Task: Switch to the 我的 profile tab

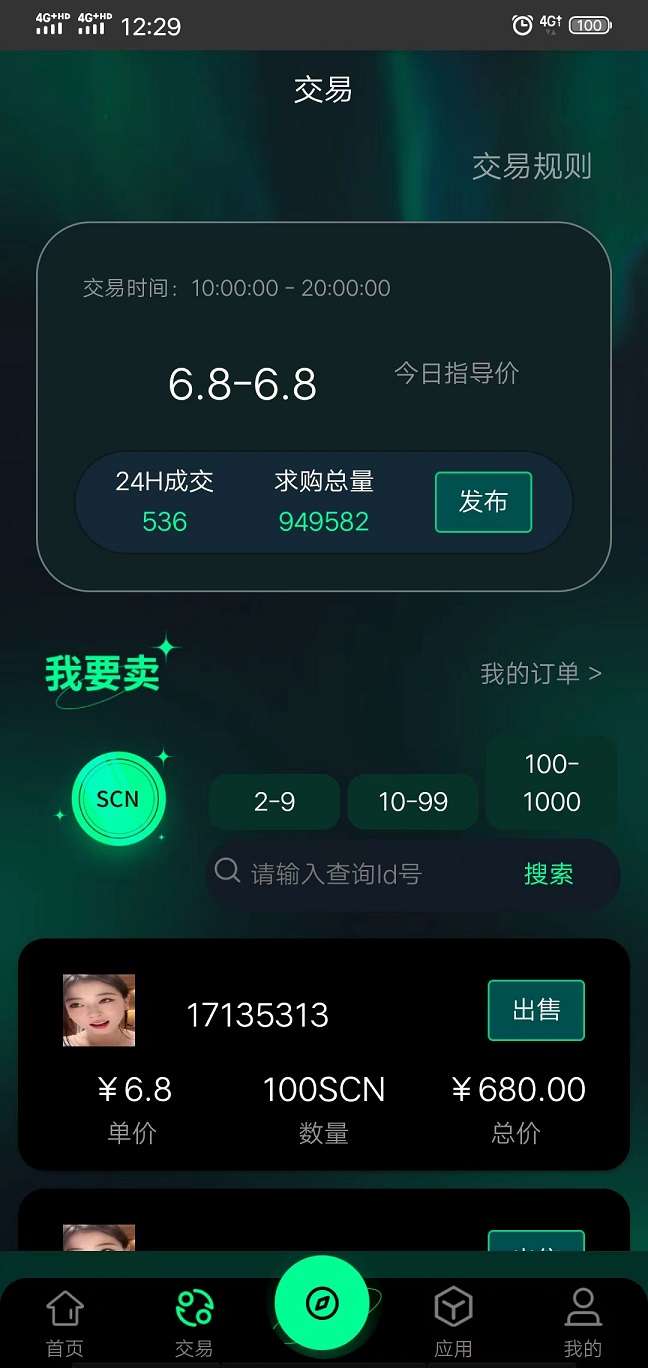Action: 582,1322
